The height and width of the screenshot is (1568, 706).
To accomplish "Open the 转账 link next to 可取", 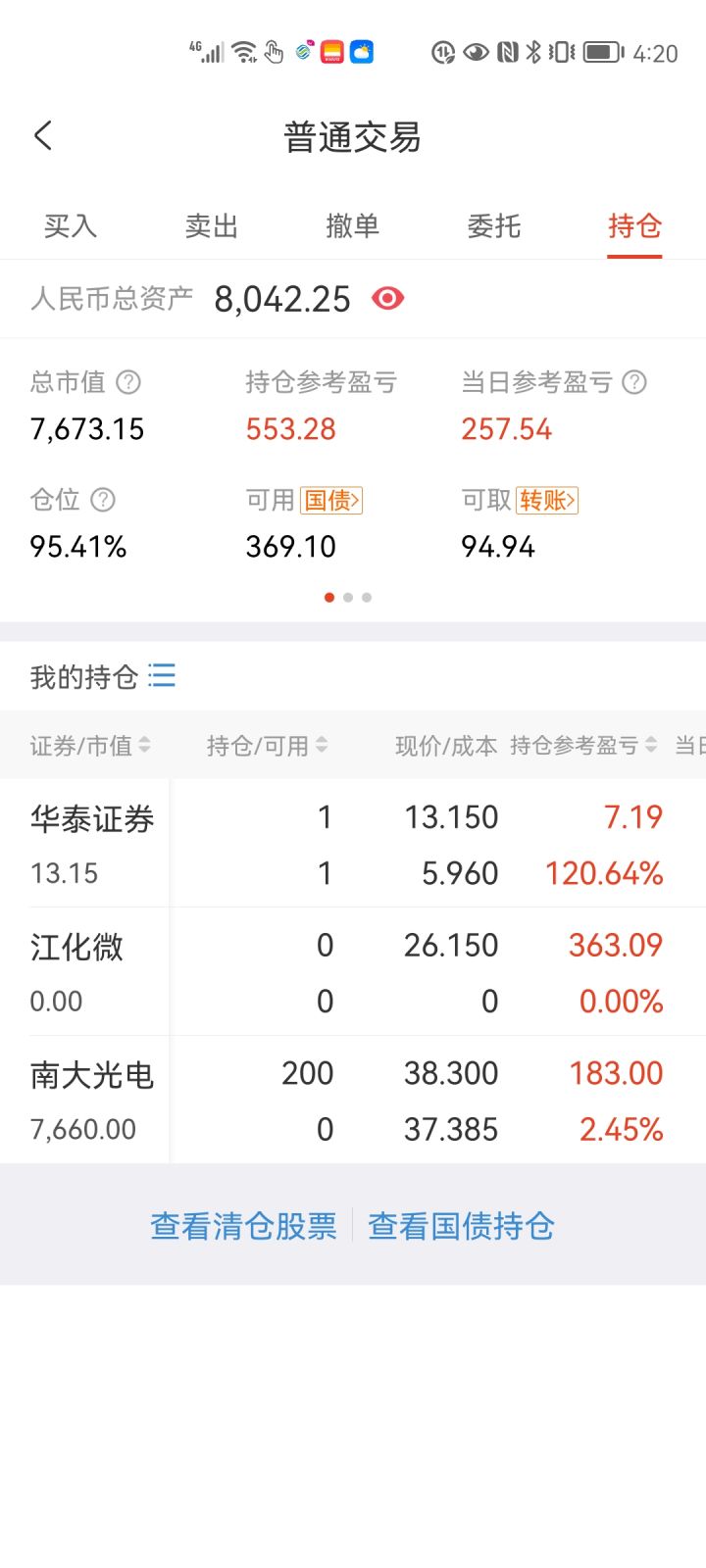I will coord(546,500).
